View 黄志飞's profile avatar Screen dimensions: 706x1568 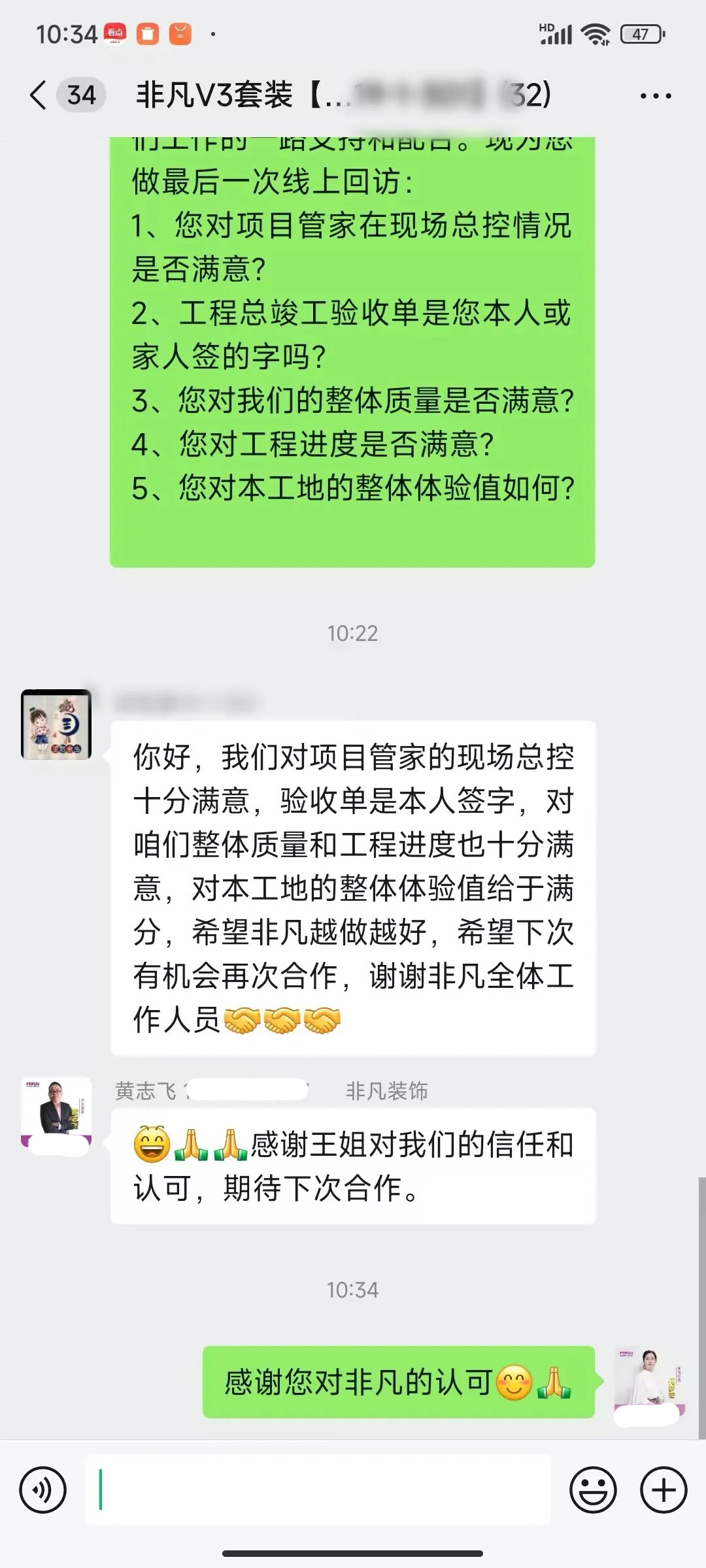point(56,1111)
